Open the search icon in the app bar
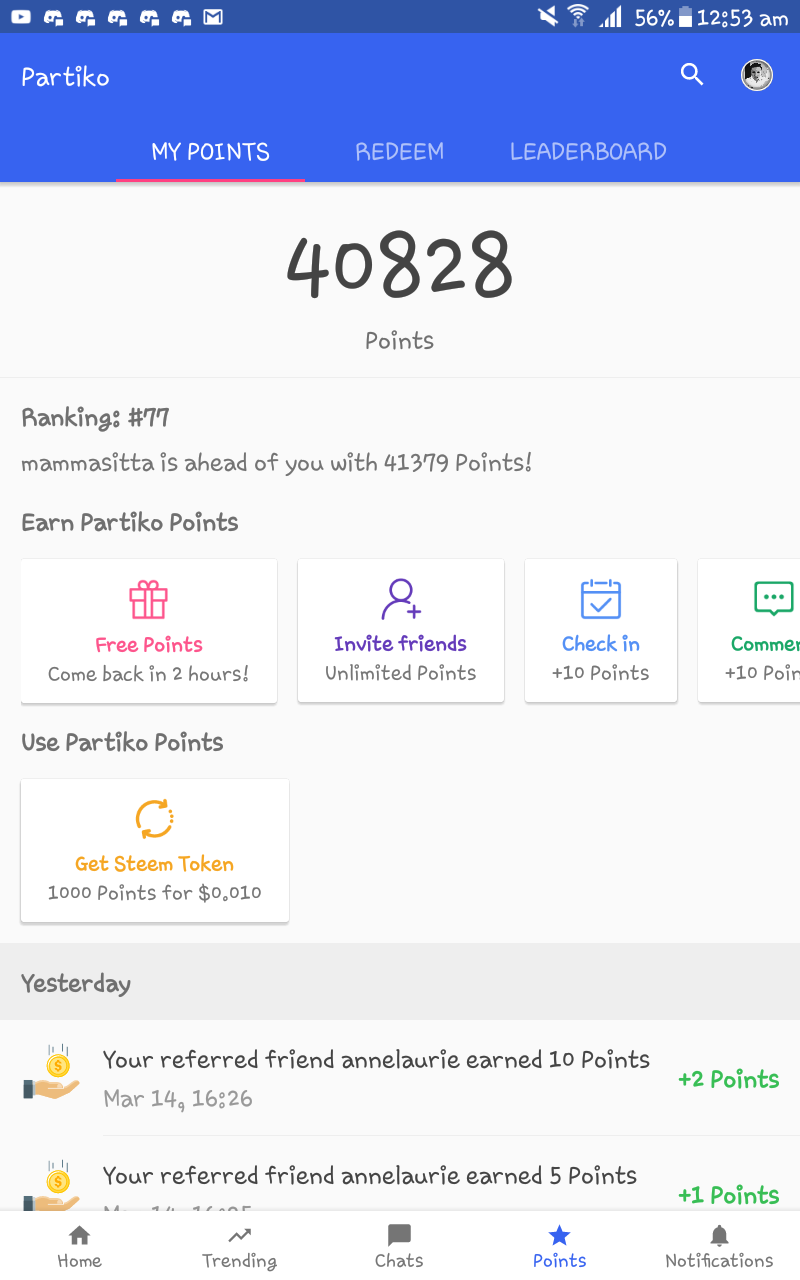This screenshot has height=1280, width=800. click(692, 75)
